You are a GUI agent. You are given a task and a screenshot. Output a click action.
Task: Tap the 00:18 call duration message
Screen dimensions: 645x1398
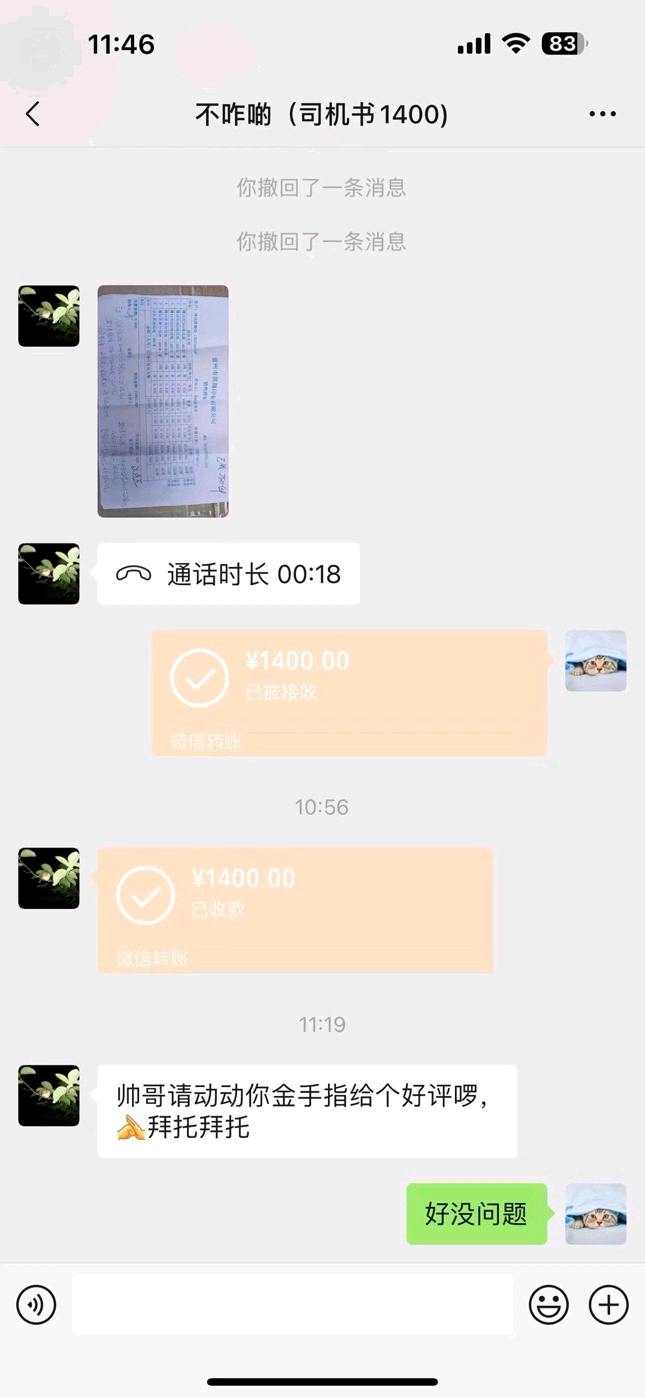click(228, 574)
